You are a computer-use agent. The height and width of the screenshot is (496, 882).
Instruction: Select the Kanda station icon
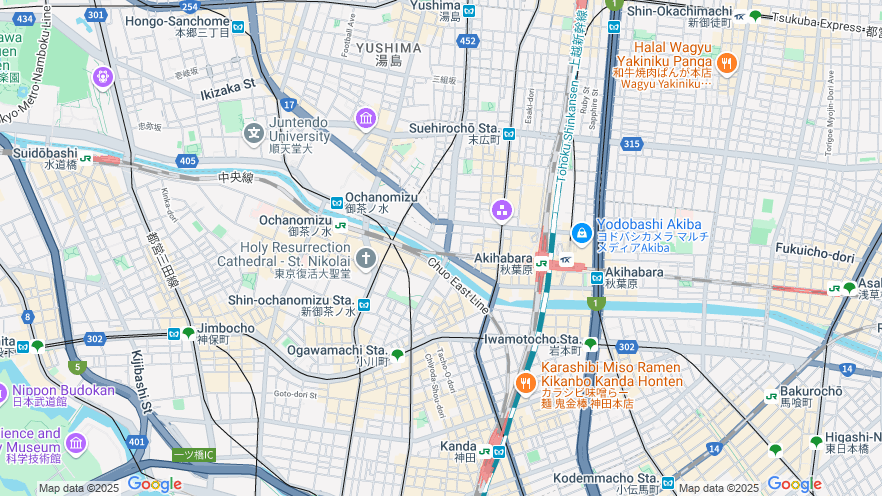point(498,451)
